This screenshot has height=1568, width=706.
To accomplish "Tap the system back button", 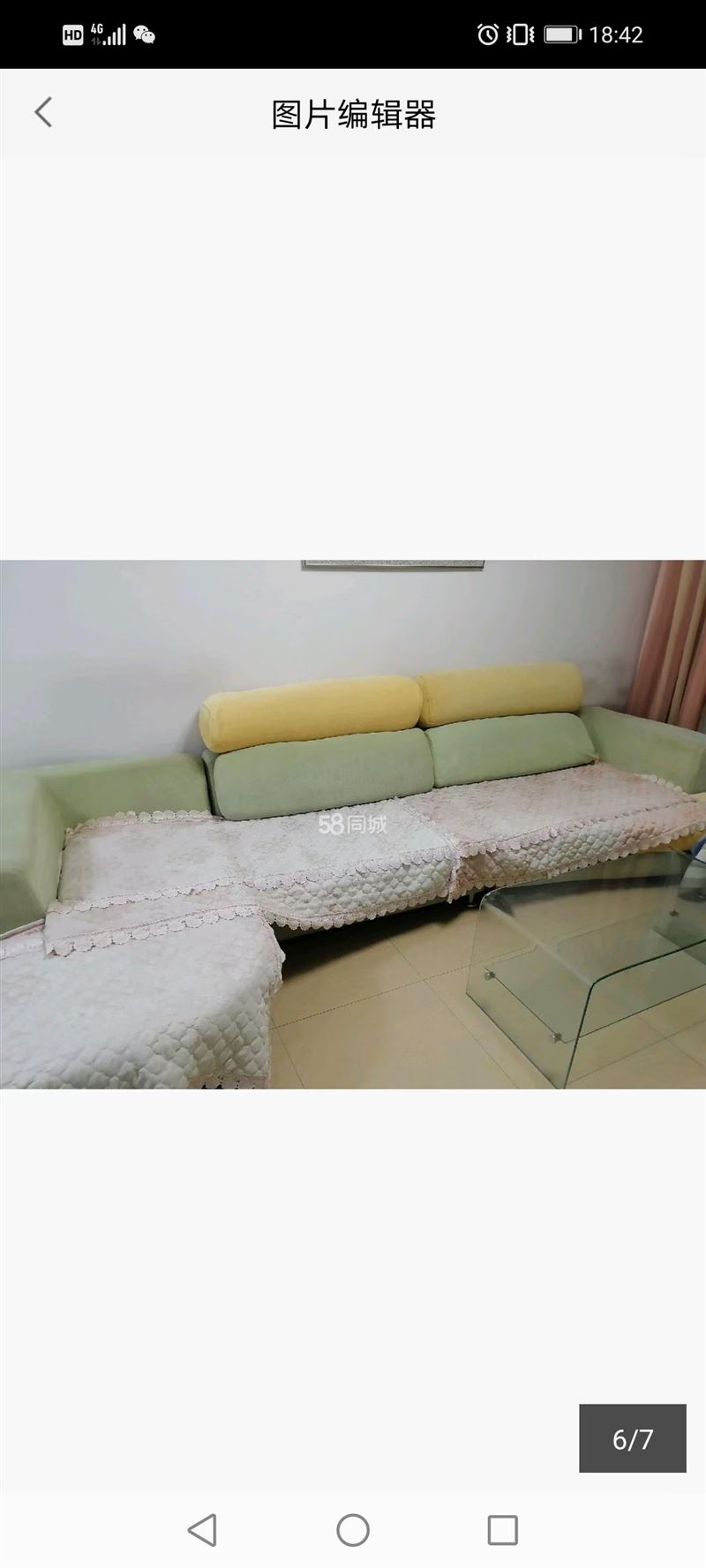I will [203, 1530].
